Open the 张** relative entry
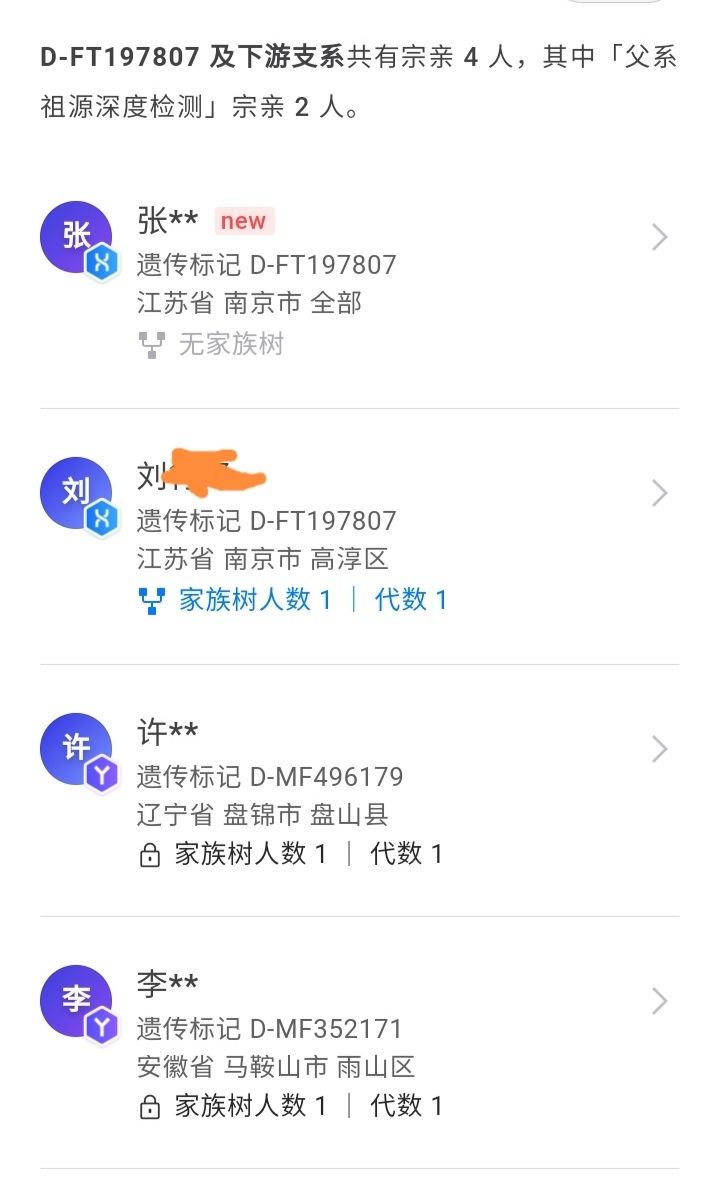 [360, 281]
